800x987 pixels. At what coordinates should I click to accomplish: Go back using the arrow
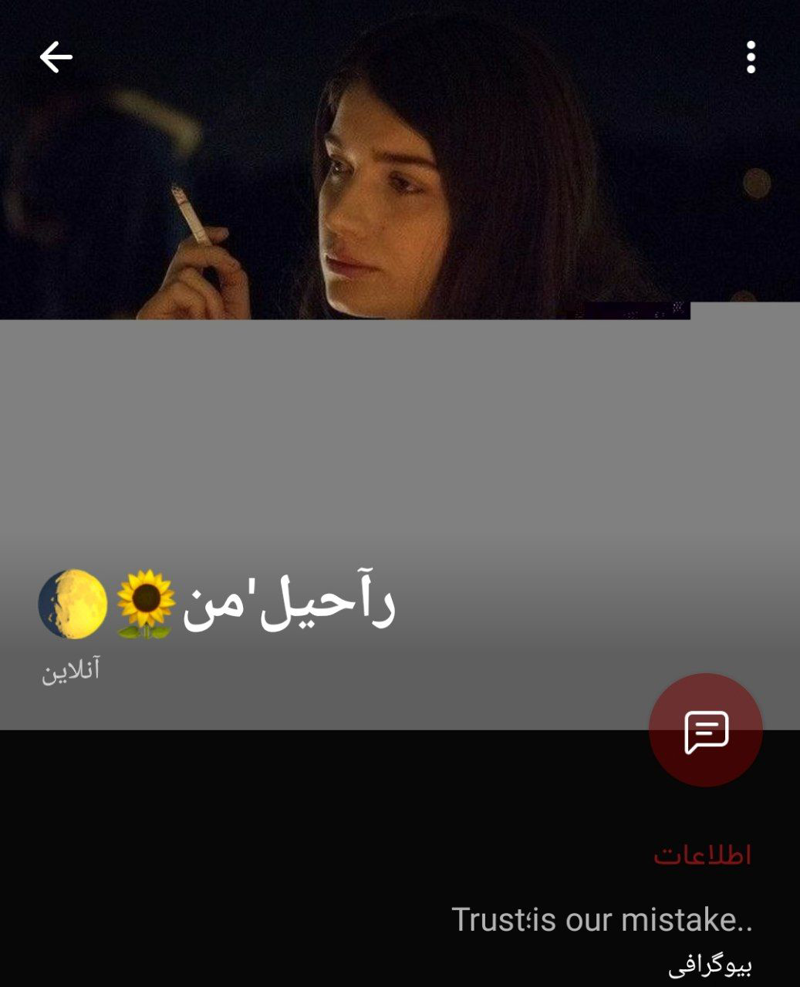pyautogui.click(x=56, y=58)
